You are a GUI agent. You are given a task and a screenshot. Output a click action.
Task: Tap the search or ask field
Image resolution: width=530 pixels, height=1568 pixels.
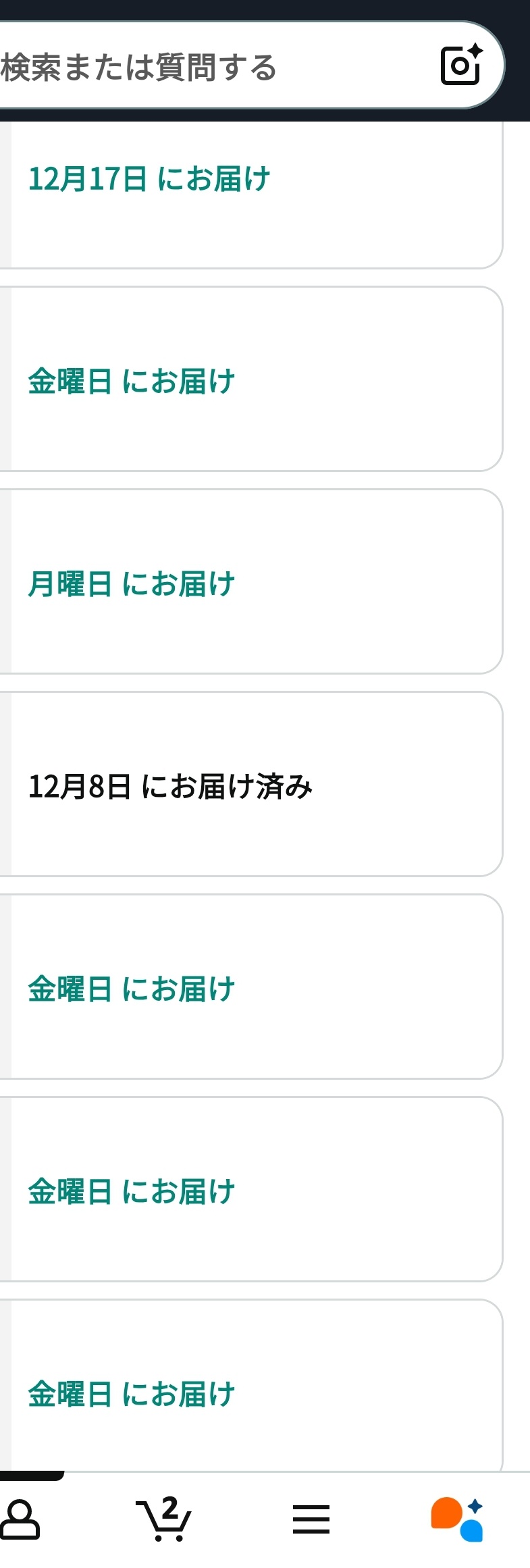pos(203,68)
